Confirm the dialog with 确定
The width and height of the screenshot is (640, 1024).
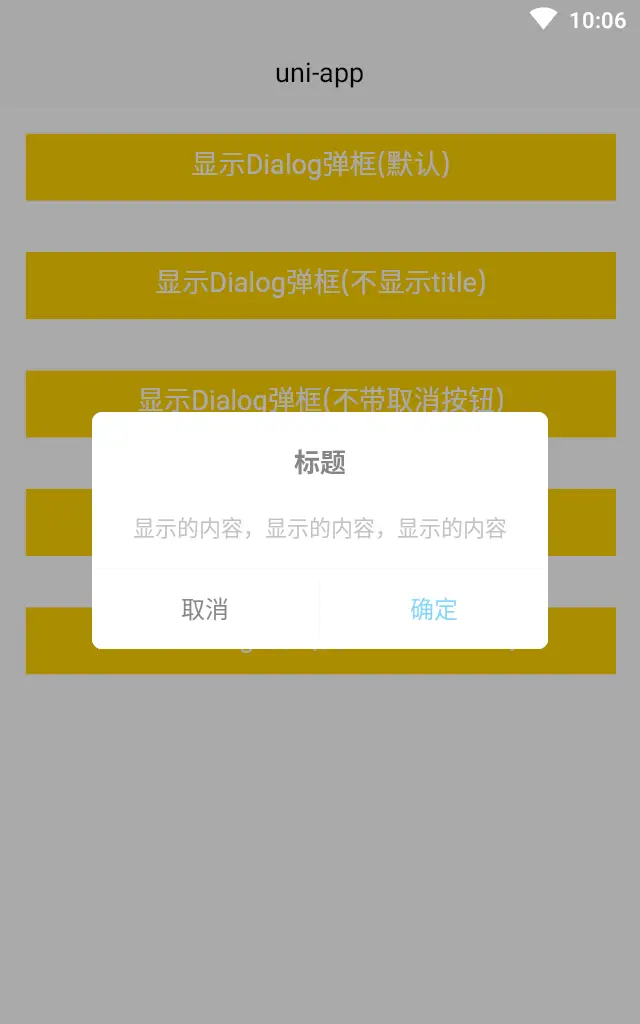434,609
